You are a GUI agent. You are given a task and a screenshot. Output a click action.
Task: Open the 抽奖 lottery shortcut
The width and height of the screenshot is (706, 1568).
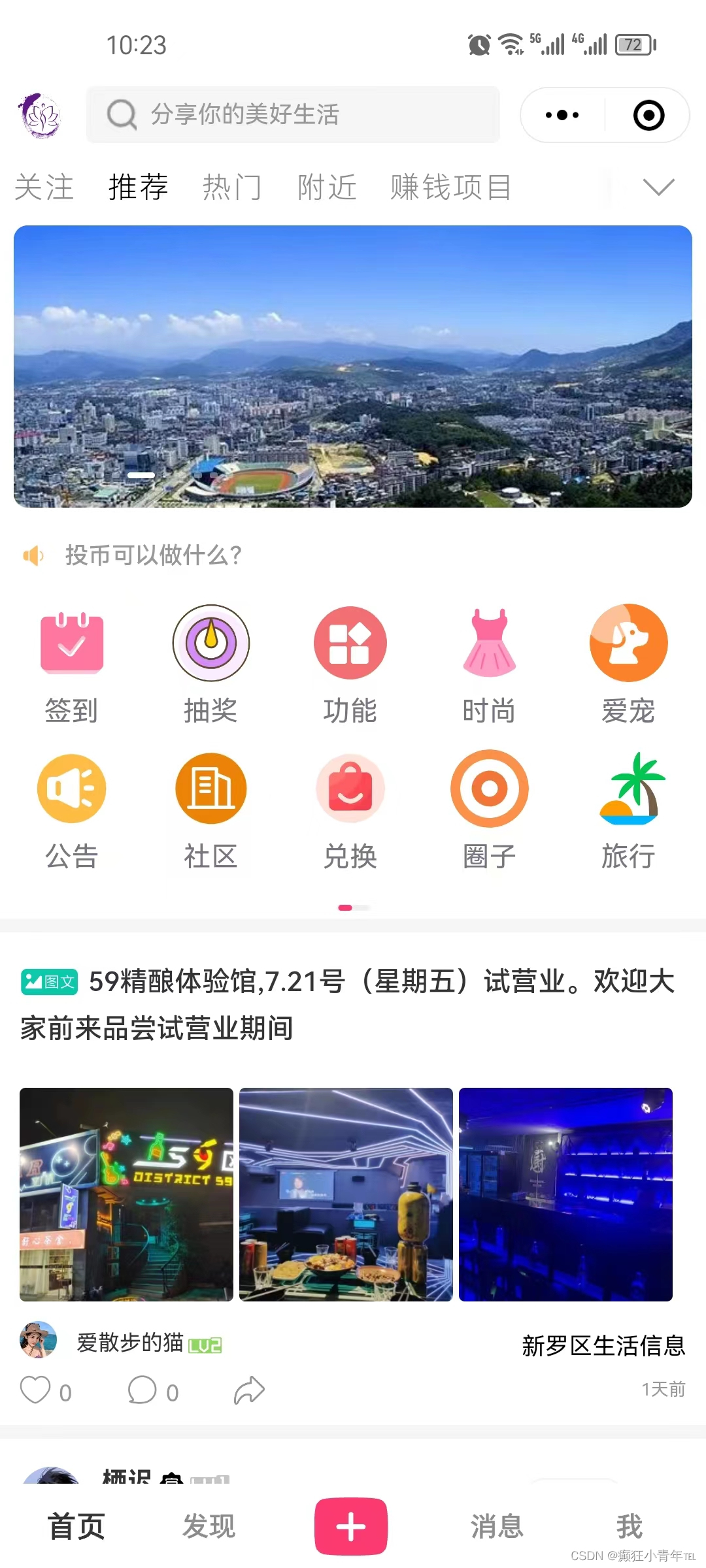click(210, 663)
